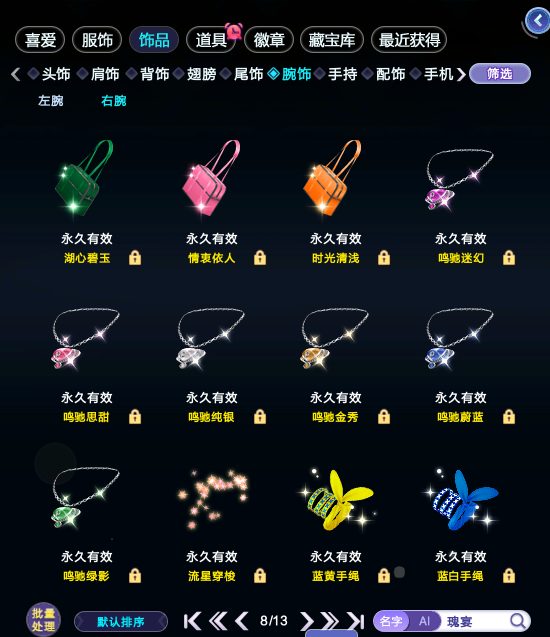The image size is (550, 637).
Task: Open the 最近获得 tab
Action: pyautogui.click(x=409, y=40)
